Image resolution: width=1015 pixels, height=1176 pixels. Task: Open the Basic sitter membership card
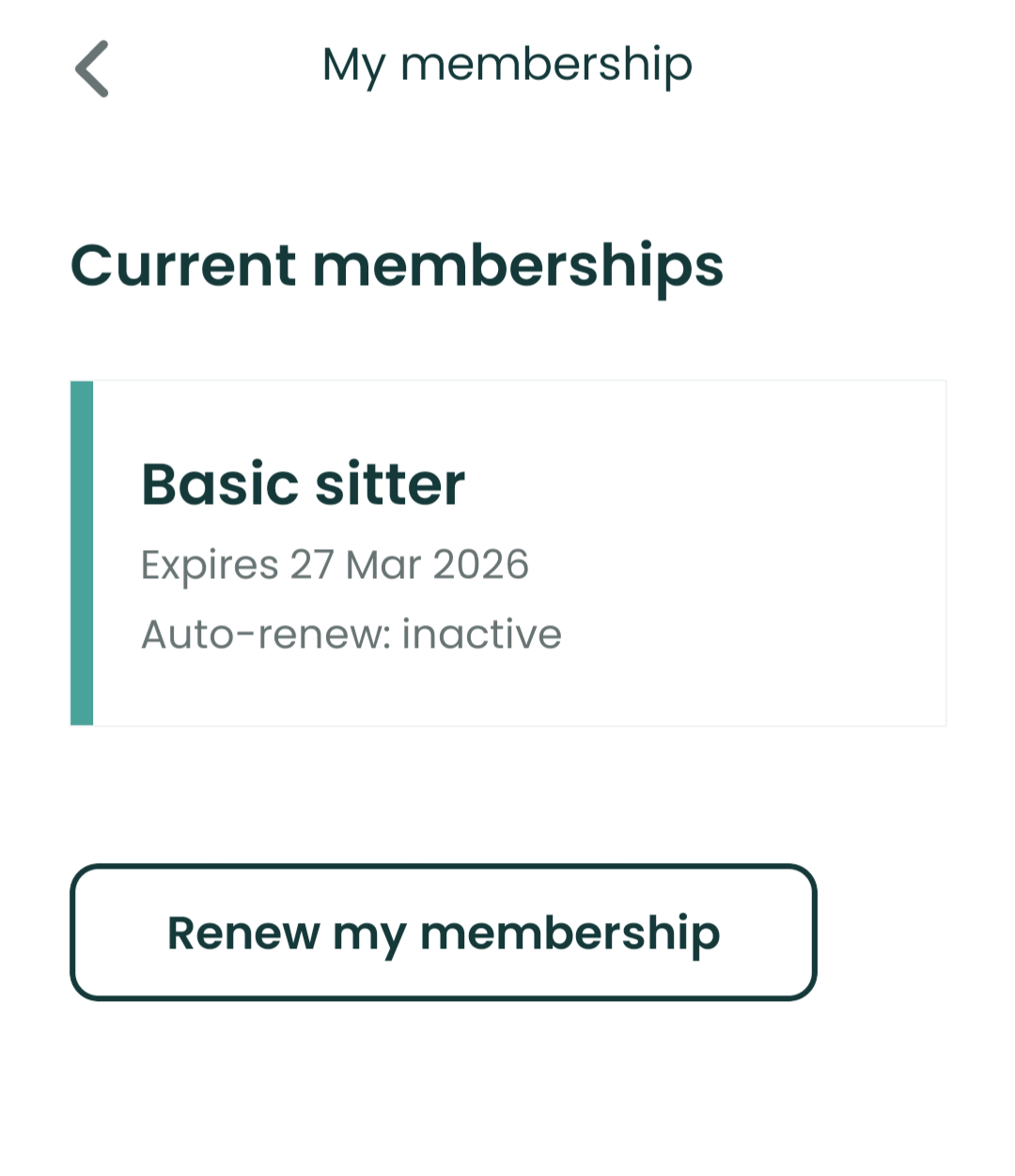[x=507, y=553]
